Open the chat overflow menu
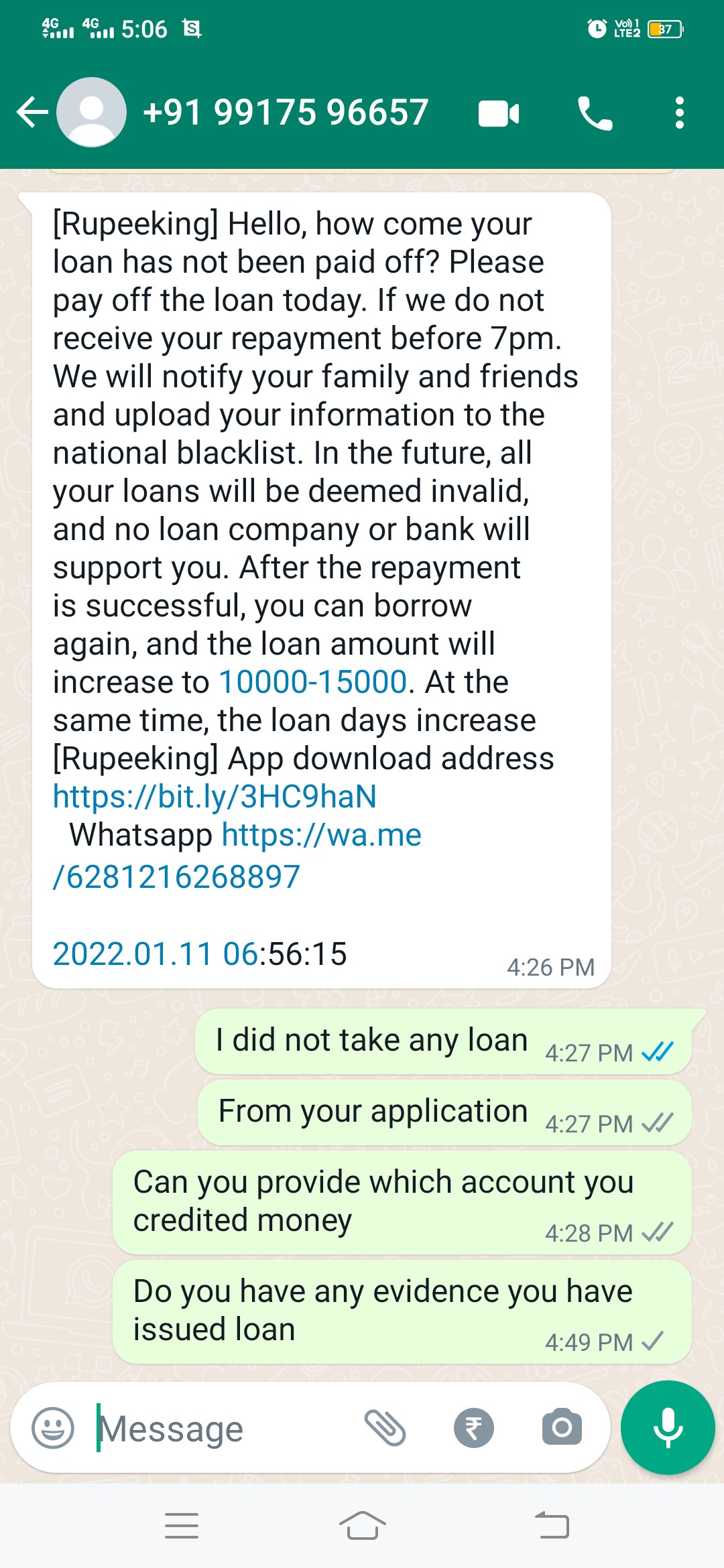 pyautogui.click(x=679, y=113)
